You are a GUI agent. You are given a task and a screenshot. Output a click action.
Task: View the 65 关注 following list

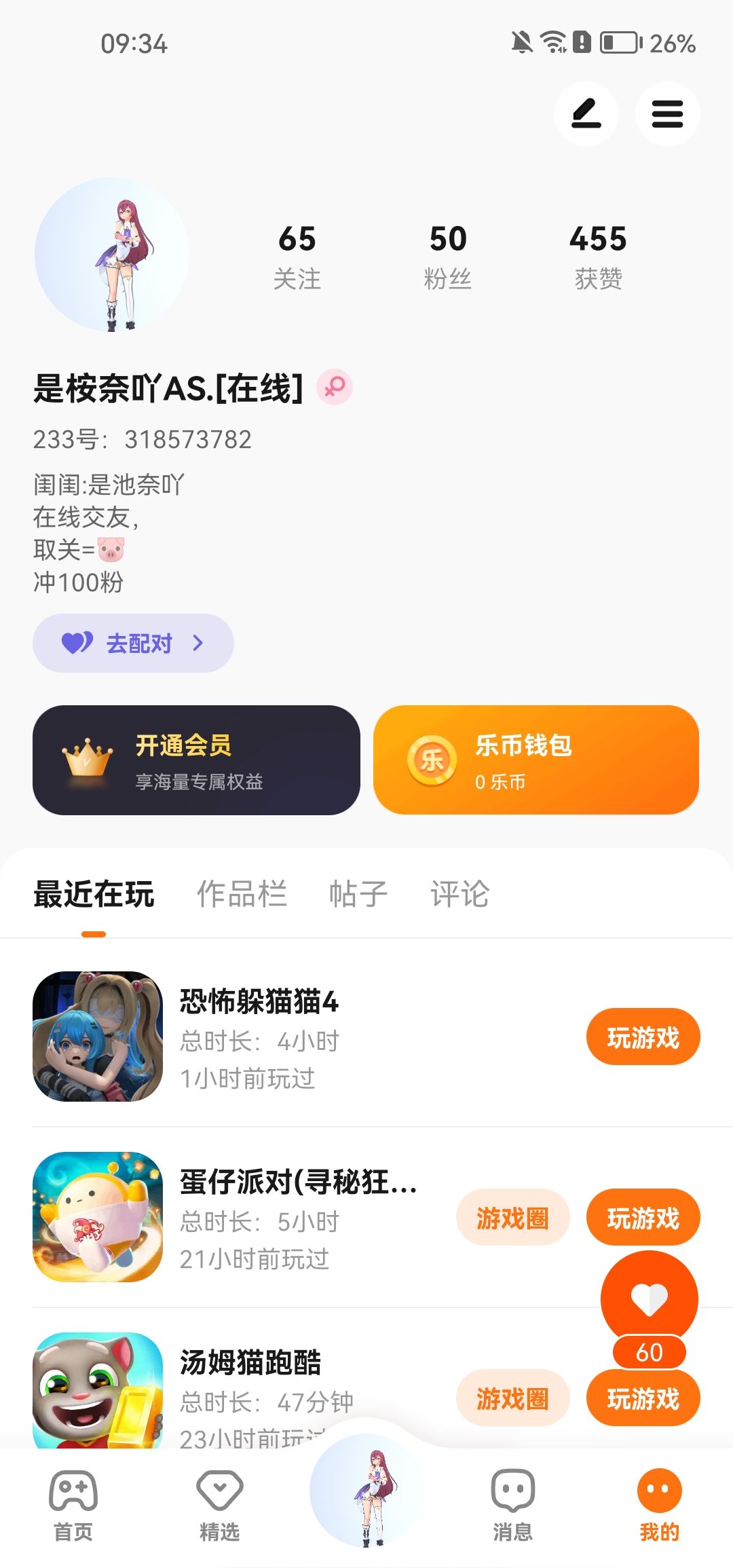coord(297,257)
